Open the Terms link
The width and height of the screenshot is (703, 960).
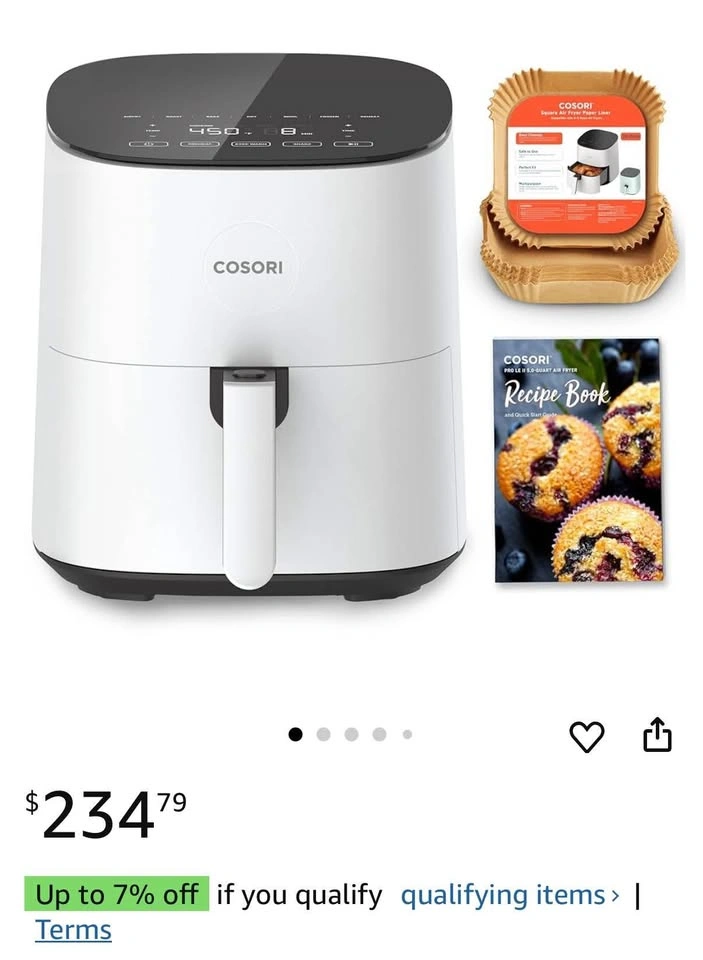[x=73, y=930]
